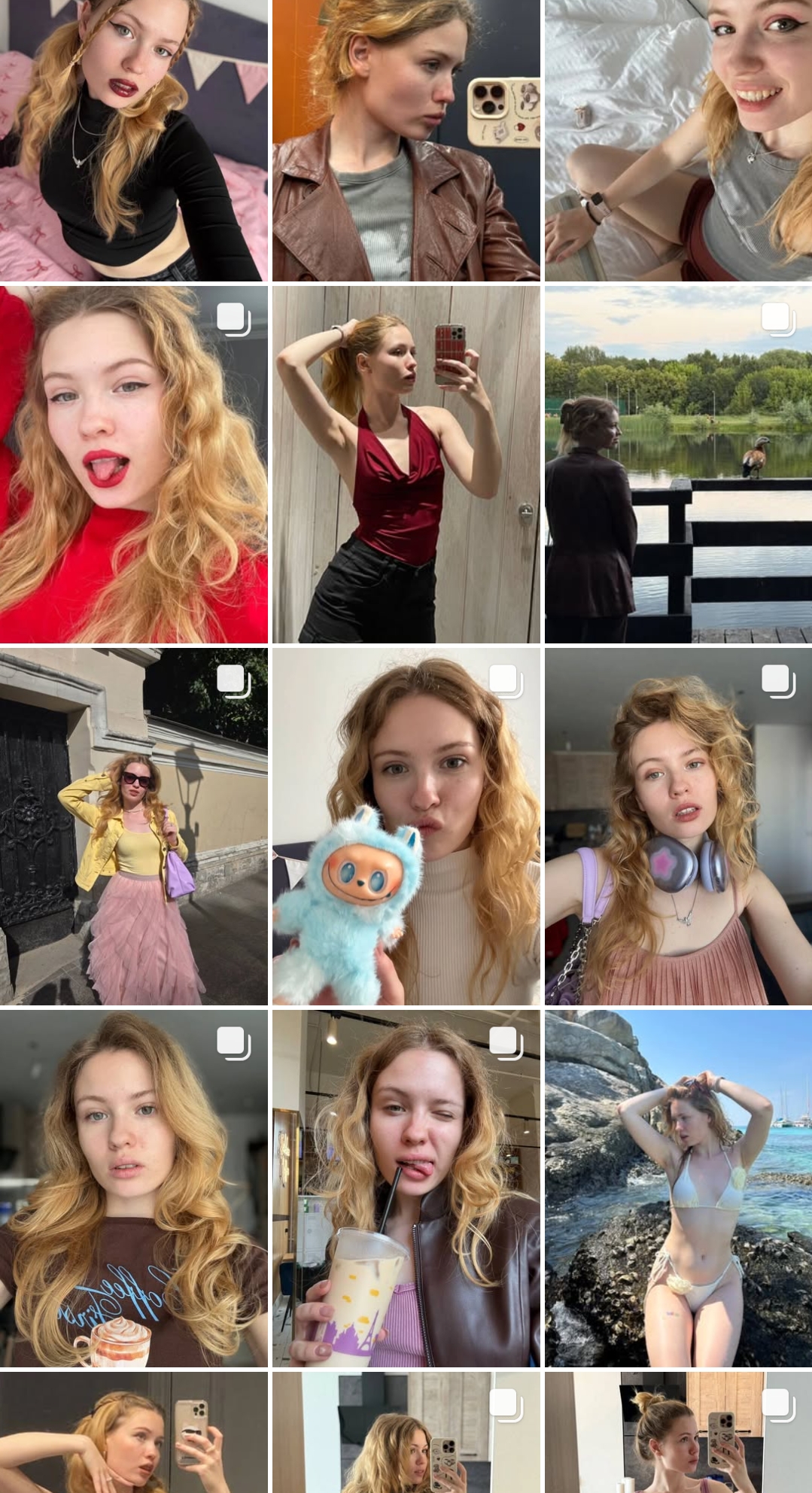Open the post with black top on pink bed
Image resolution: width=812 pixels, height=1493 pixels.
133,140
